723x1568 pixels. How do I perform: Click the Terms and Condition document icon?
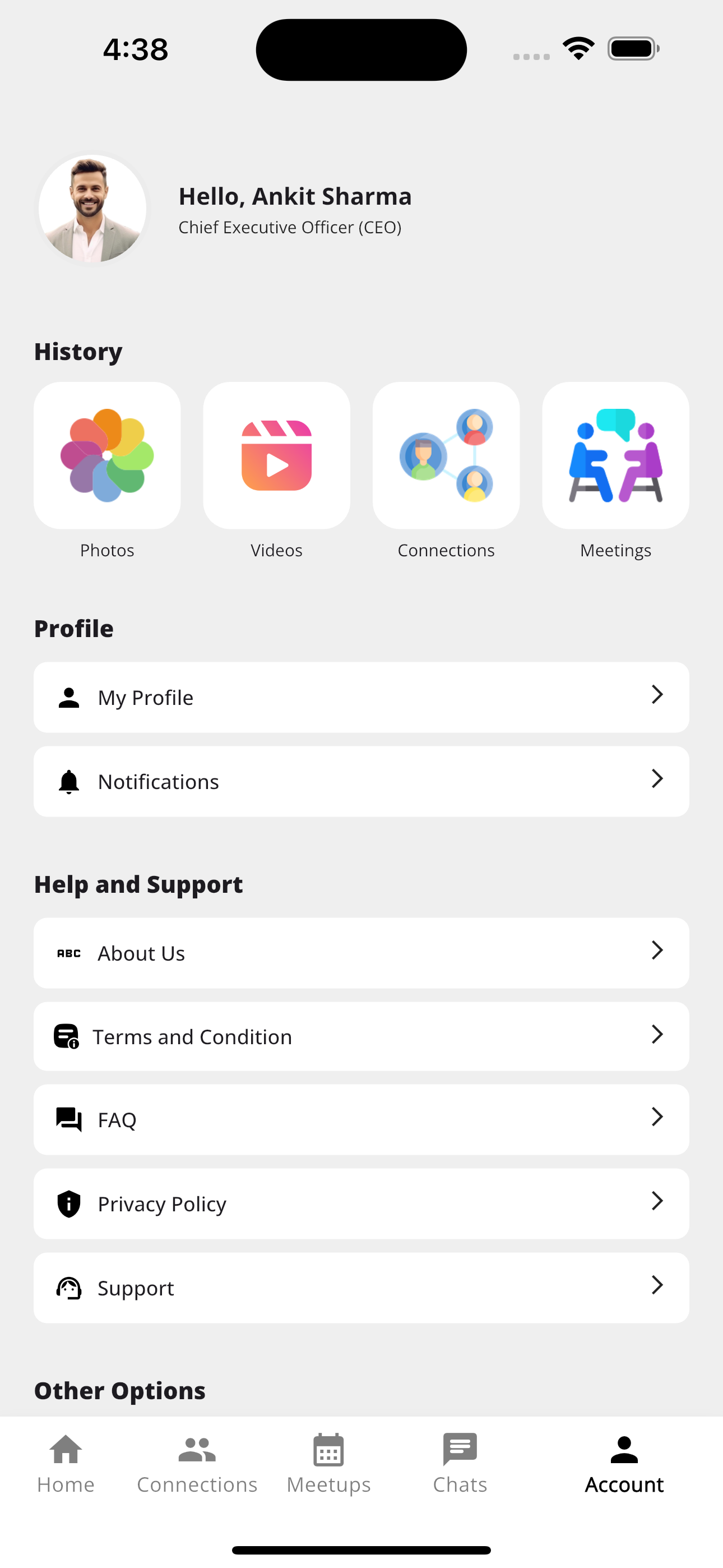[x=67, y=1035]
